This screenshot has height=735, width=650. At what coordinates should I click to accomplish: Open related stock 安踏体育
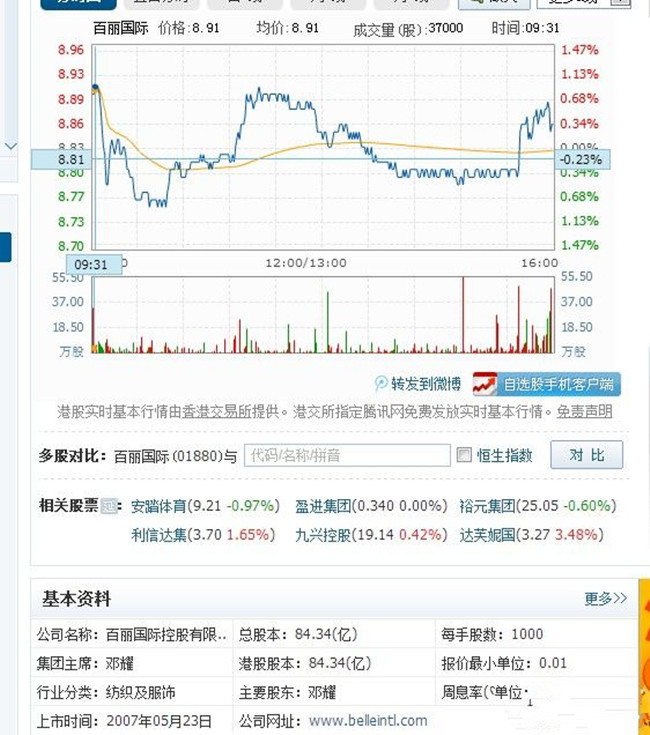[x=158, y=506]
